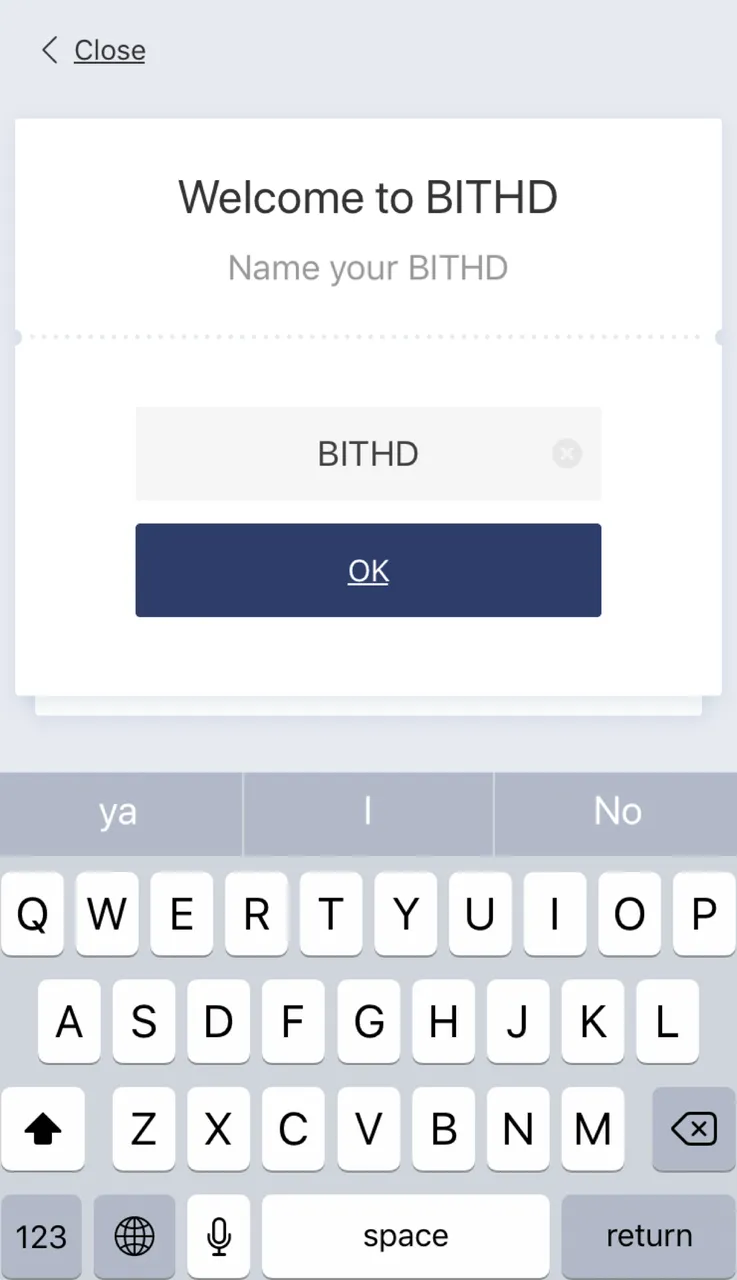Viewport: 737px width, 1280px height.
Task: Tap the Close back link
Action: pyautogui.click(x=94, y=50)
